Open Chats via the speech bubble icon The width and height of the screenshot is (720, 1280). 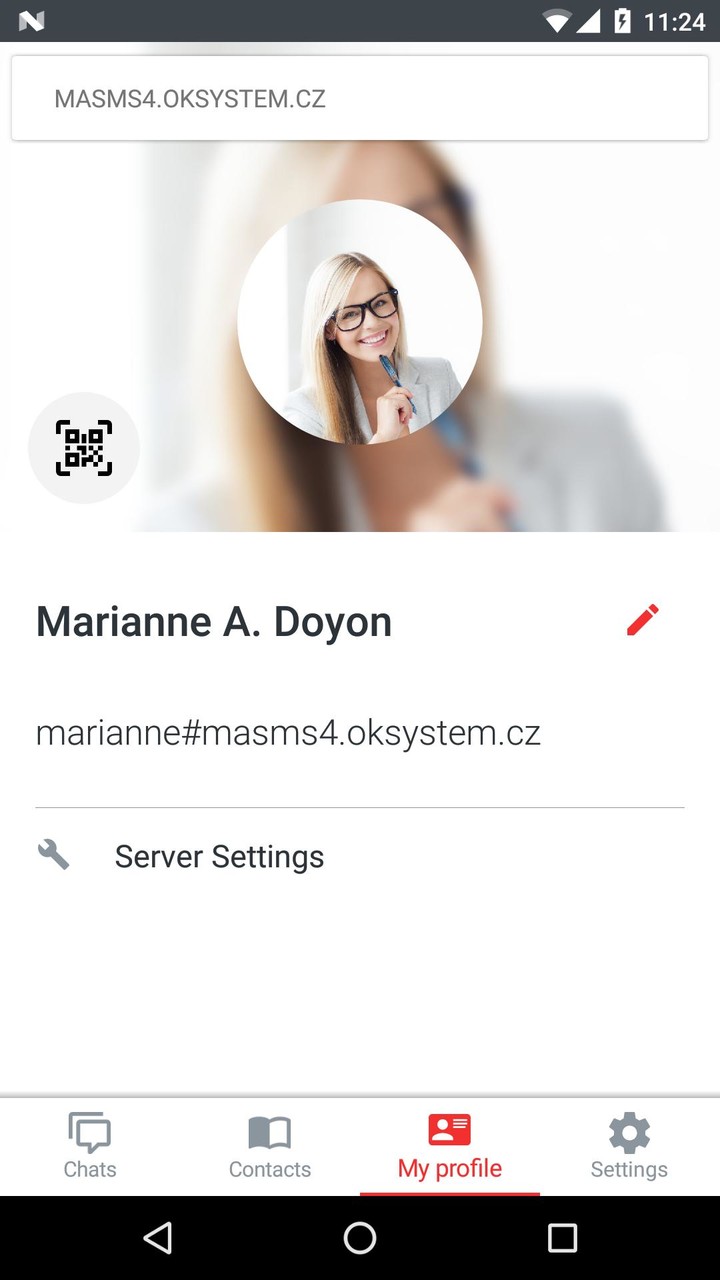point(89,1131)
